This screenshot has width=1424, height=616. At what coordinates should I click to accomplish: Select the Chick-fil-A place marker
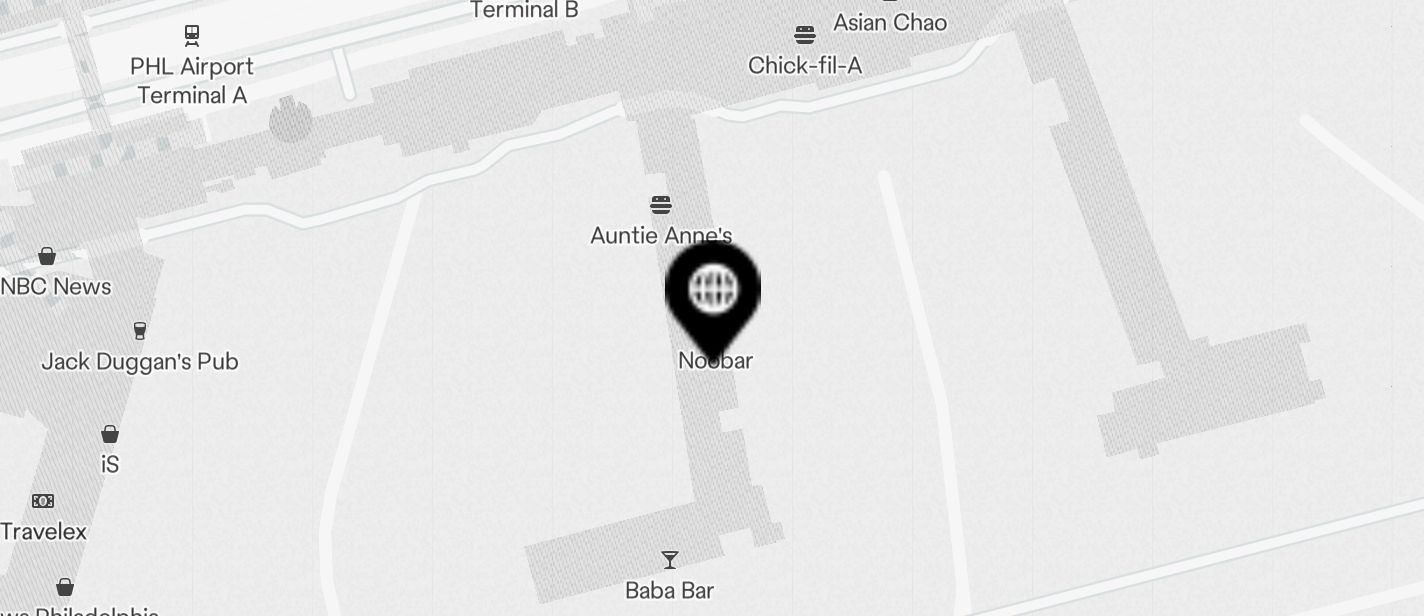(x=805, y=36)
